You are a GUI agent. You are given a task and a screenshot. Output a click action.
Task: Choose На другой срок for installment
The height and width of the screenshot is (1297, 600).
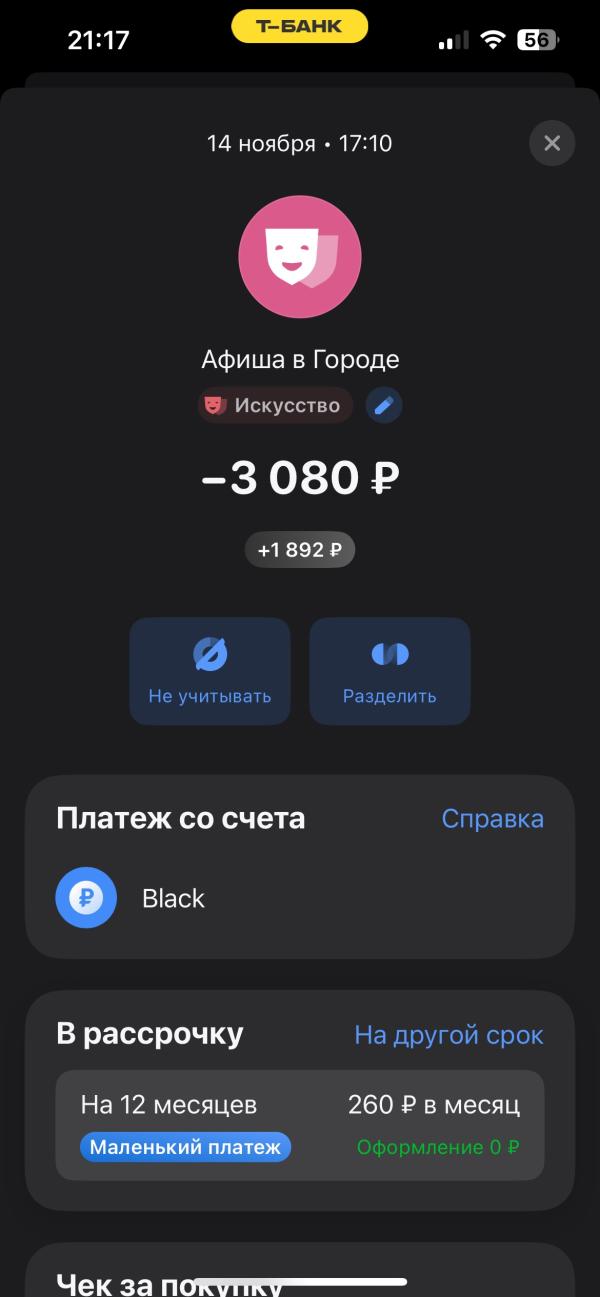(x=449, y=1035)
